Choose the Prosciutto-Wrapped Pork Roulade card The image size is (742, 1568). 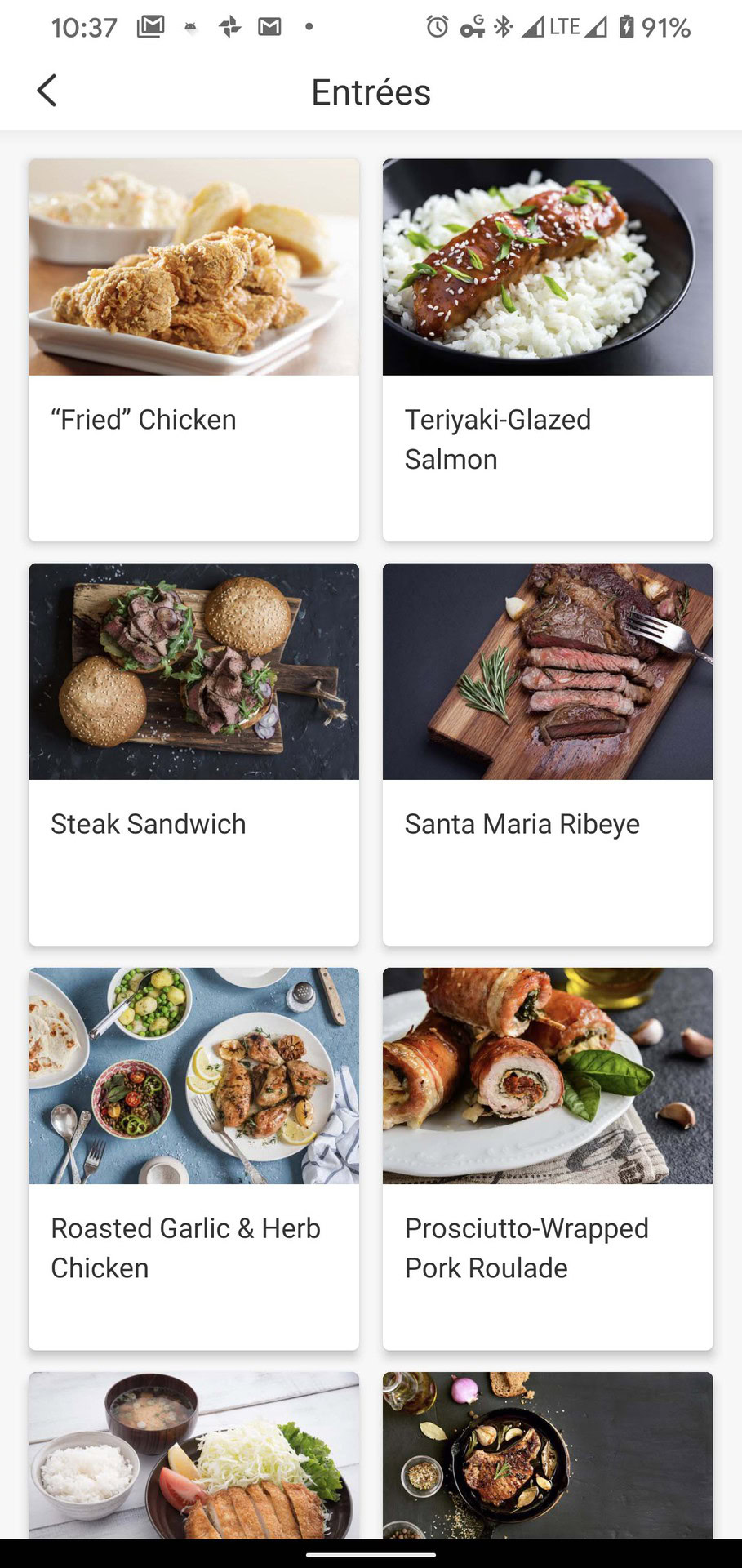click(548, 1158)
